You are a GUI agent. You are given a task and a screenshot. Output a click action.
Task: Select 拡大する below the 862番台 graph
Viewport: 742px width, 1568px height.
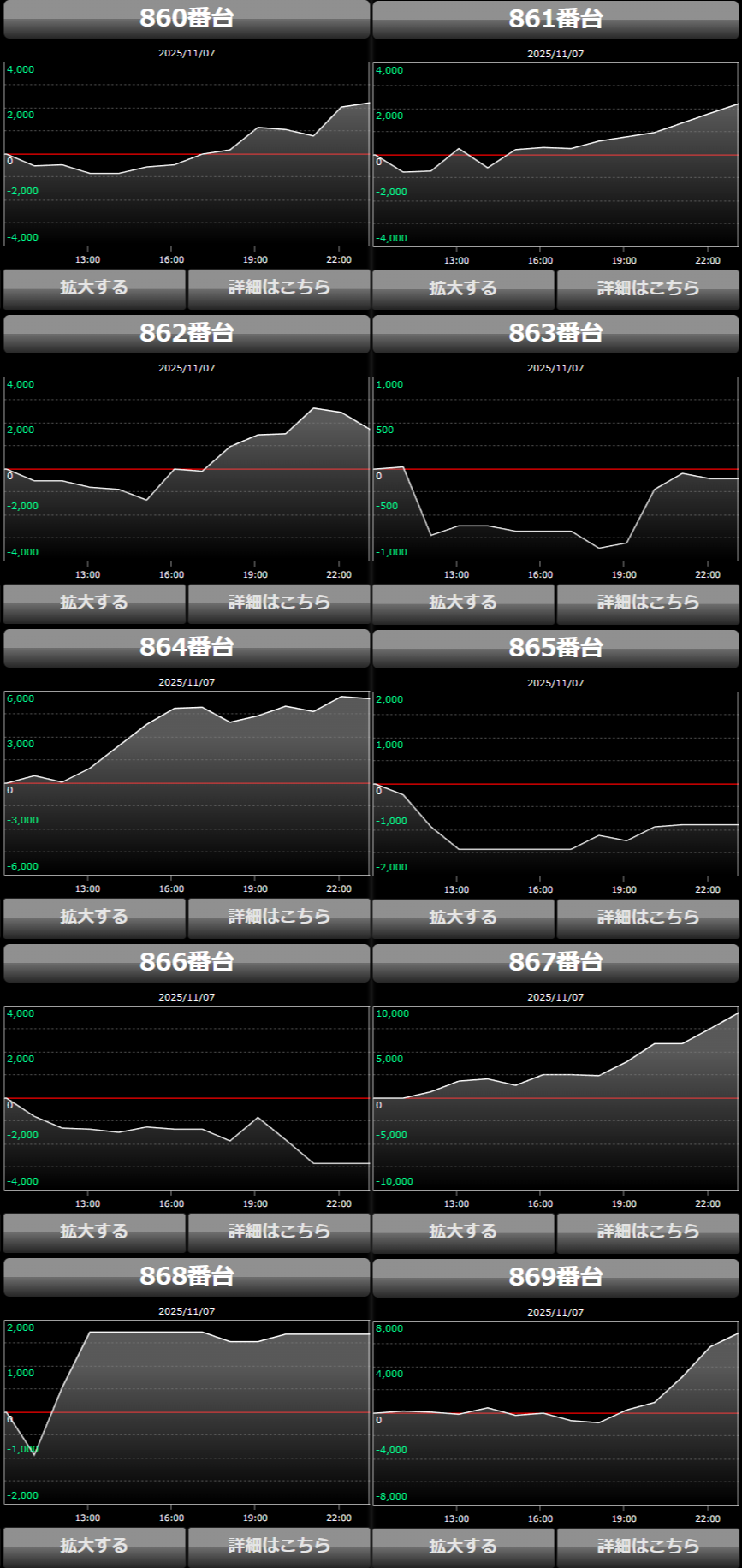94,603
